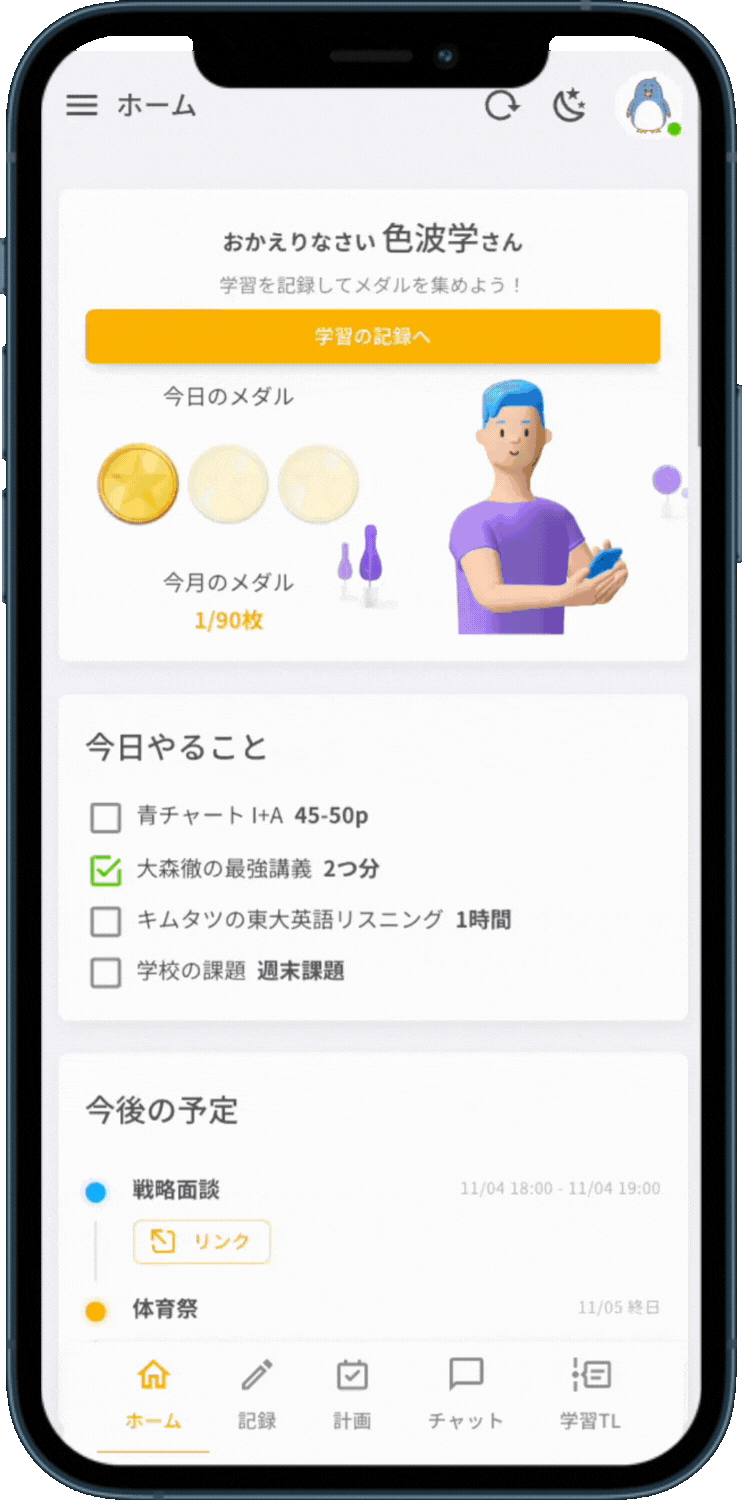Open the リンク button under 戦略面談
Viewport: 742px width, 1500px height.
(x=202, y=1242)
